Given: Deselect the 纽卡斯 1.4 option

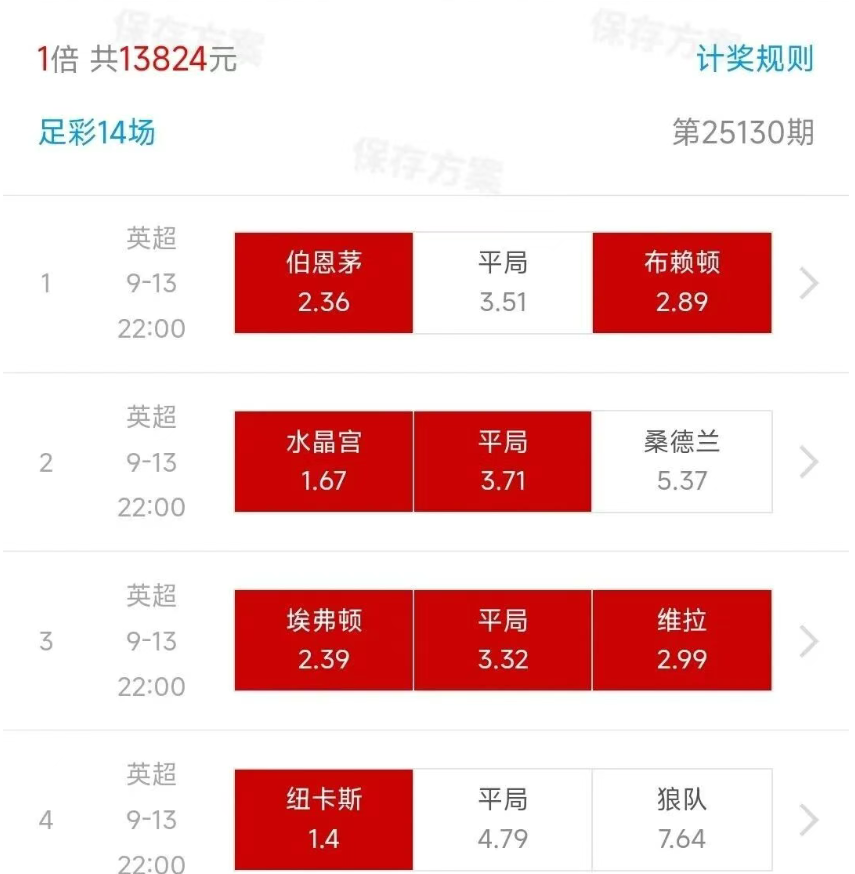Looking at the screenshot, I should pyautogui.click(x=324, y=819).
